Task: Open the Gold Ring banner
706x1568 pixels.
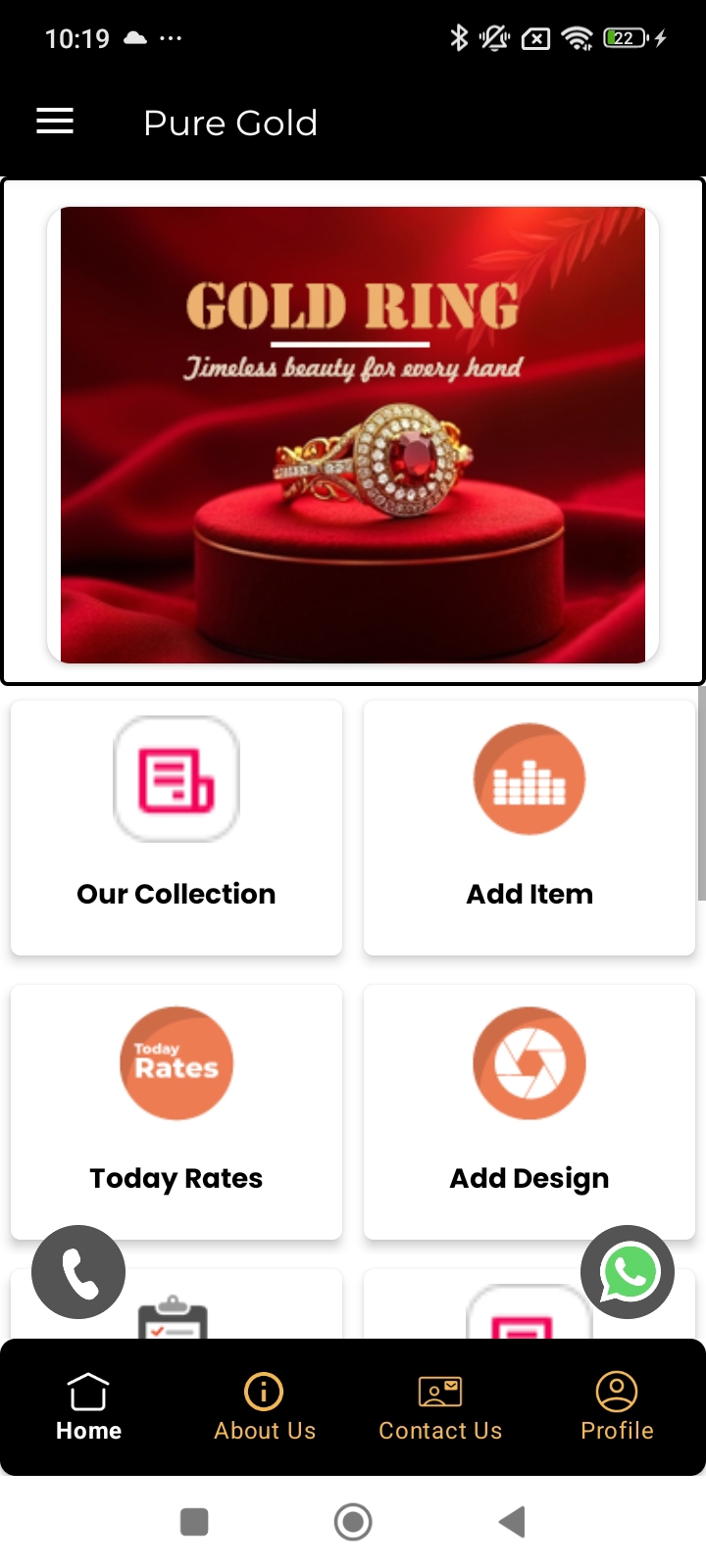Action: click(x=353, y=434)
